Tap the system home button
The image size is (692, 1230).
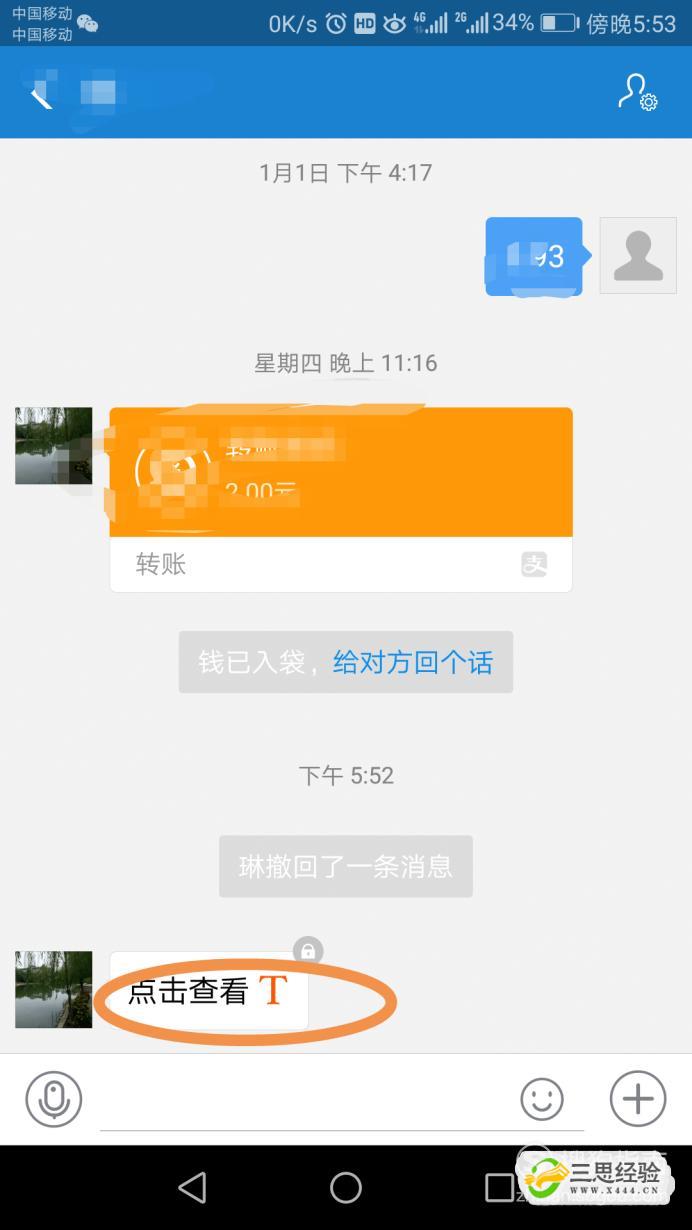tap(346, 1187)
